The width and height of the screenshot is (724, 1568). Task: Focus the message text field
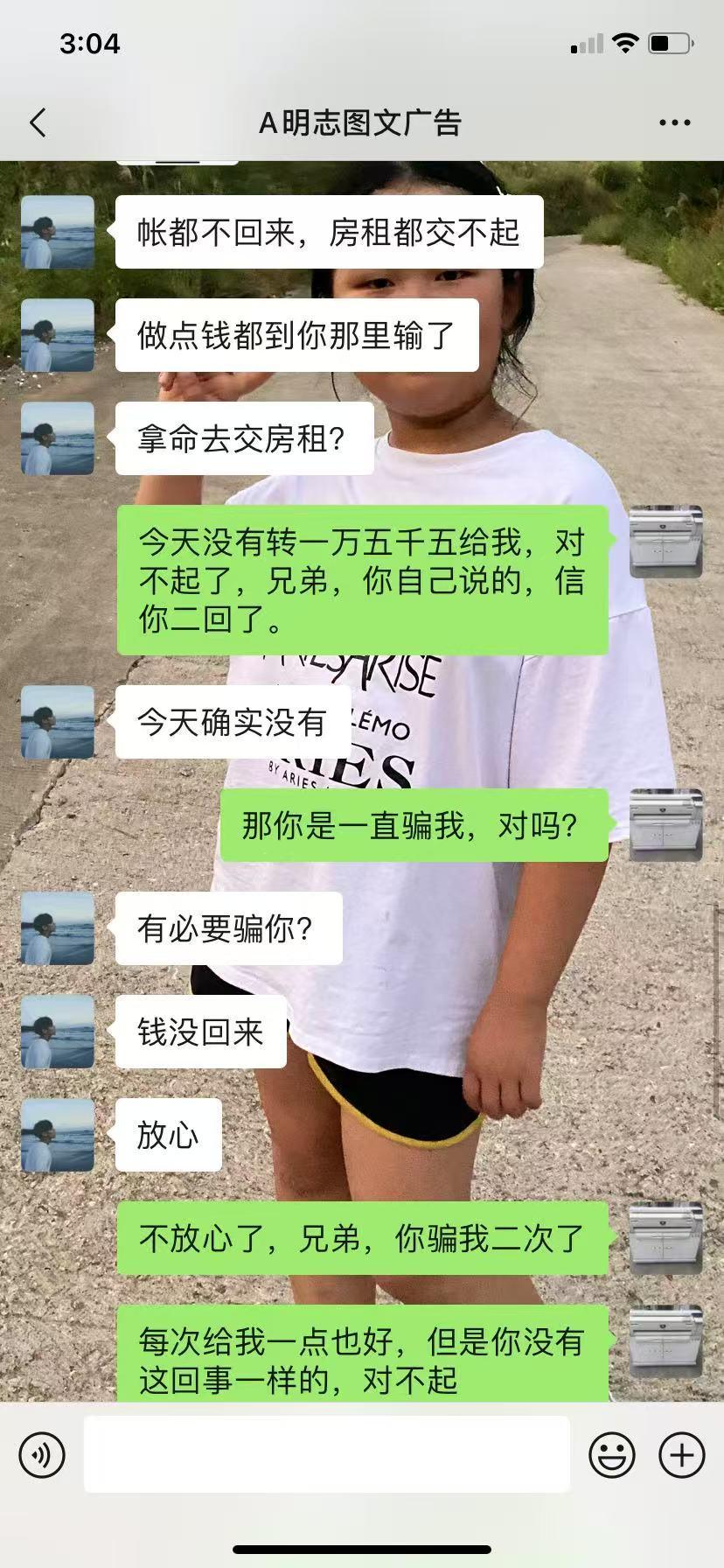[x=326, y=1455]
